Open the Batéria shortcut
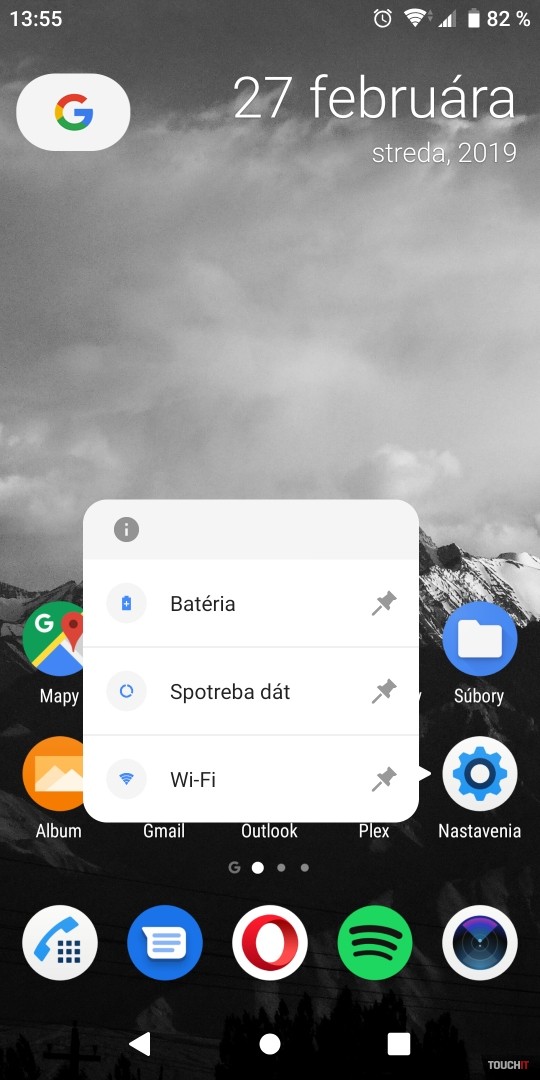This screenshot has height=1080, width=540. click(x=251, y=603)
